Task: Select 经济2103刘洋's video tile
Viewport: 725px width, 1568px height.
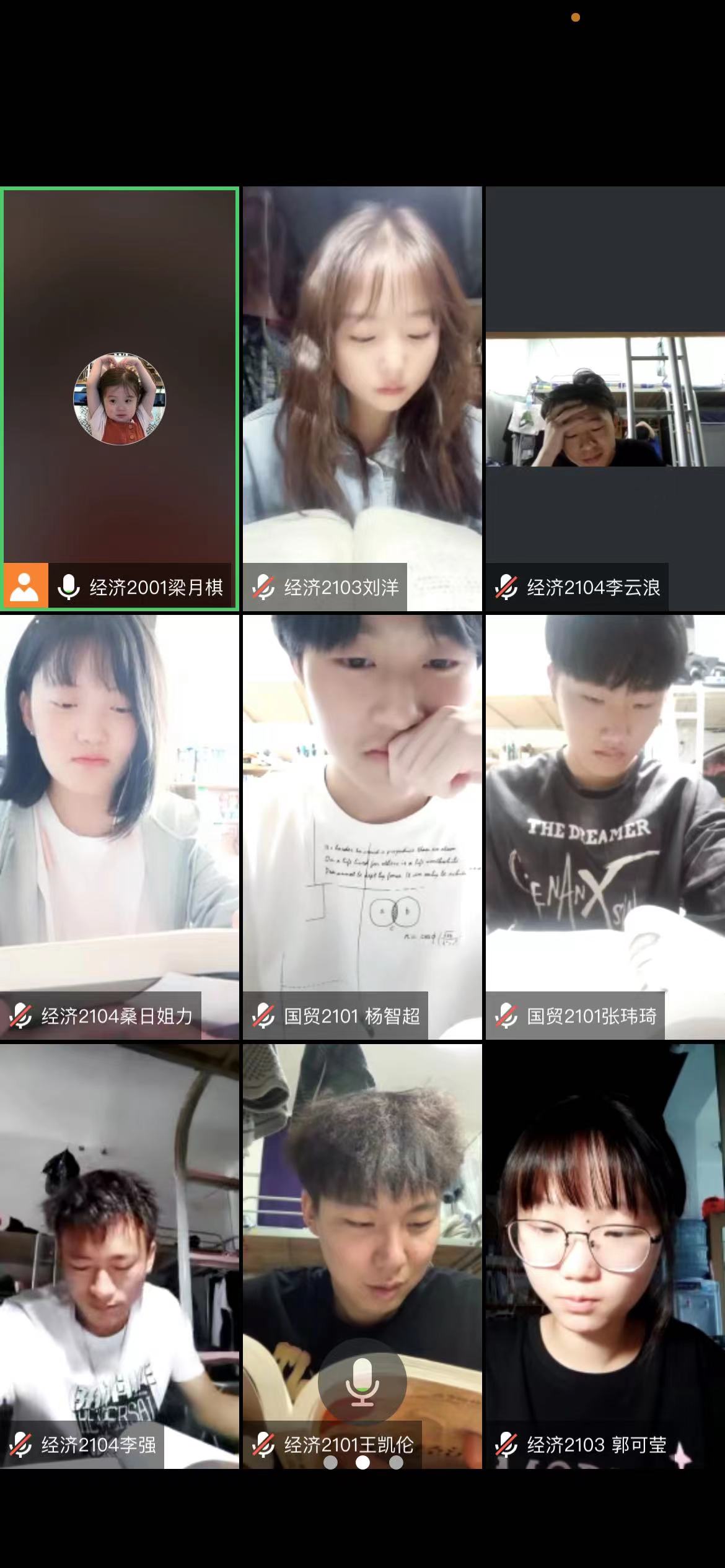Action: 362,399
